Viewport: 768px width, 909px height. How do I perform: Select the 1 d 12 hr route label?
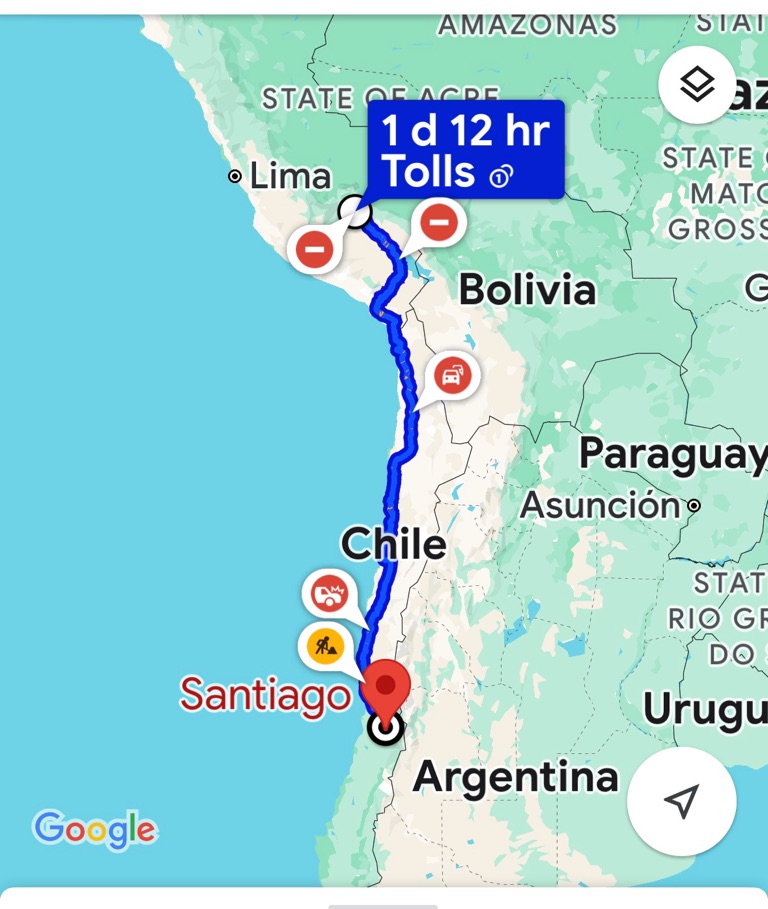point(465,150)
